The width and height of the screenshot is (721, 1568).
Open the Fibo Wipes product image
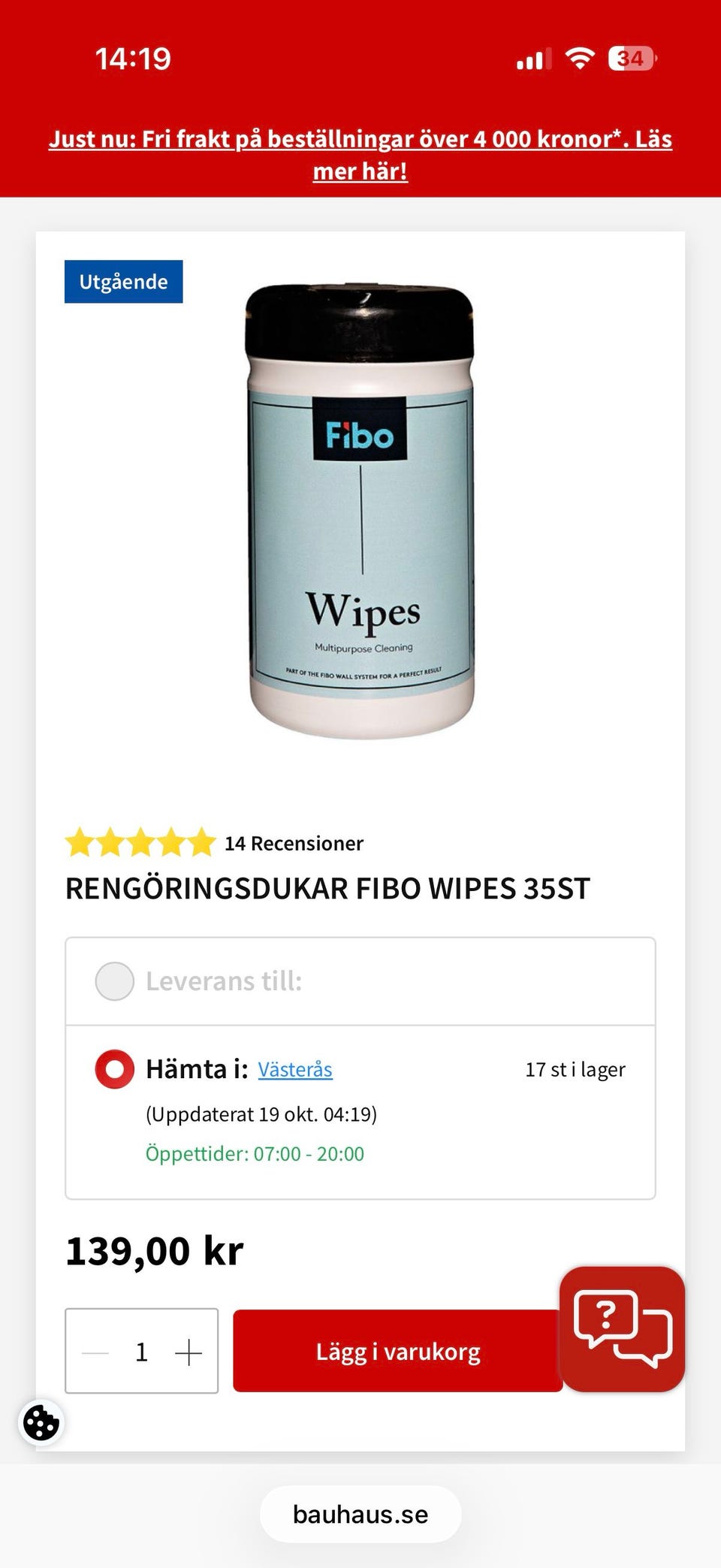point(360,511)
